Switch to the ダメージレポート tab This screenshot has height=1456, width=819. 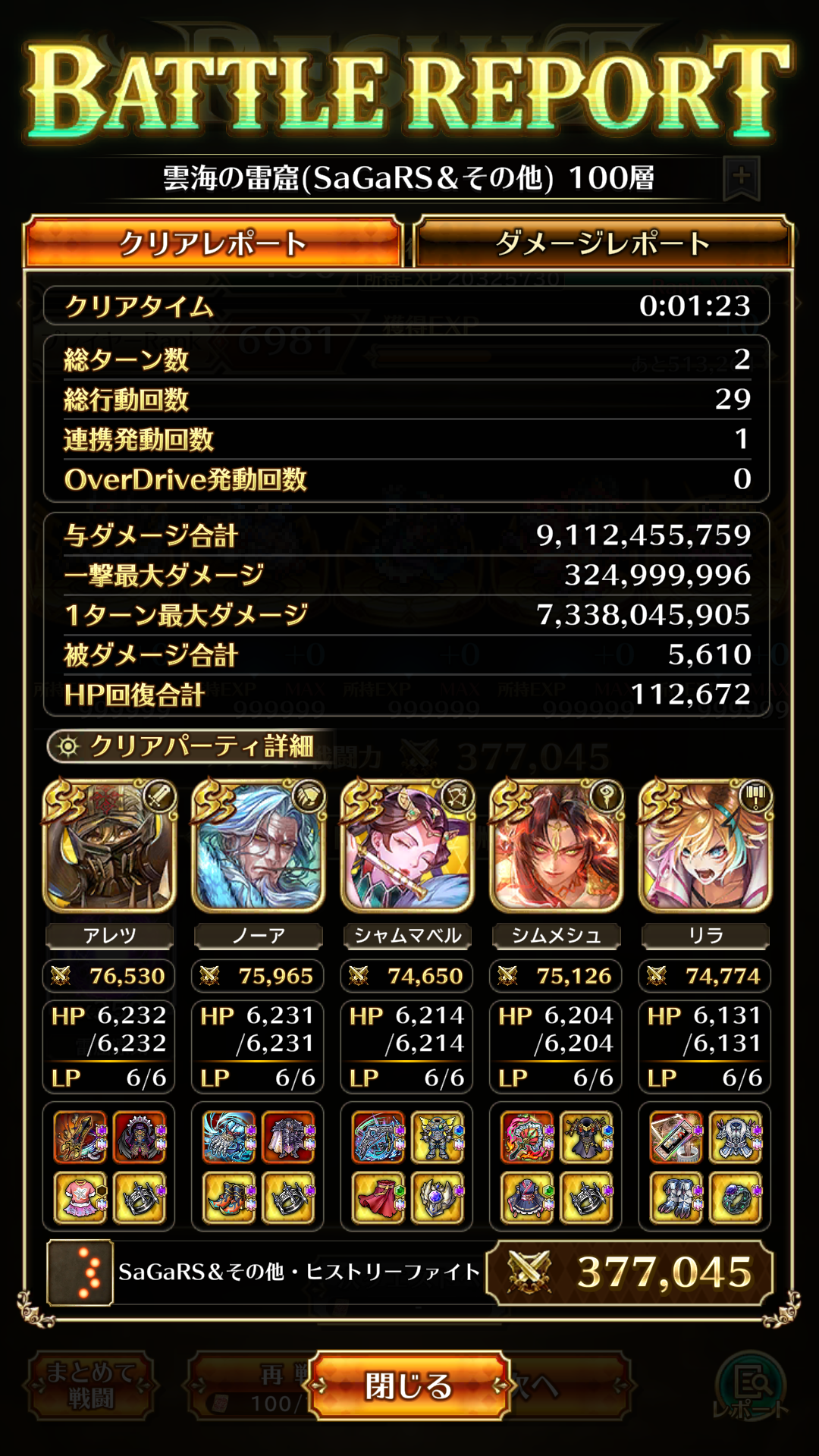[x=603, y=243]
